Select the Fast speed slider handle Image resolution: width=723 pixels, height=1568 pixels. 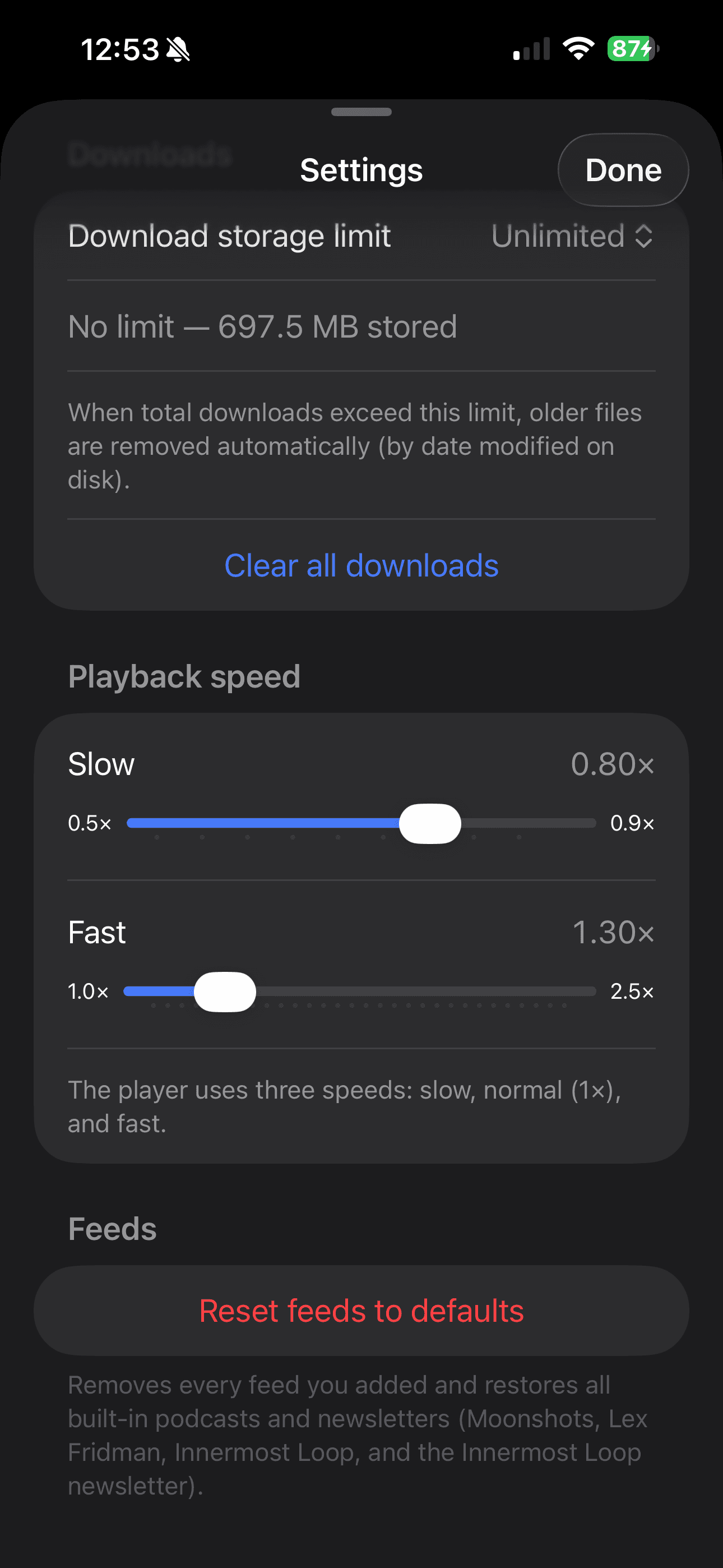tap(225, 991)
